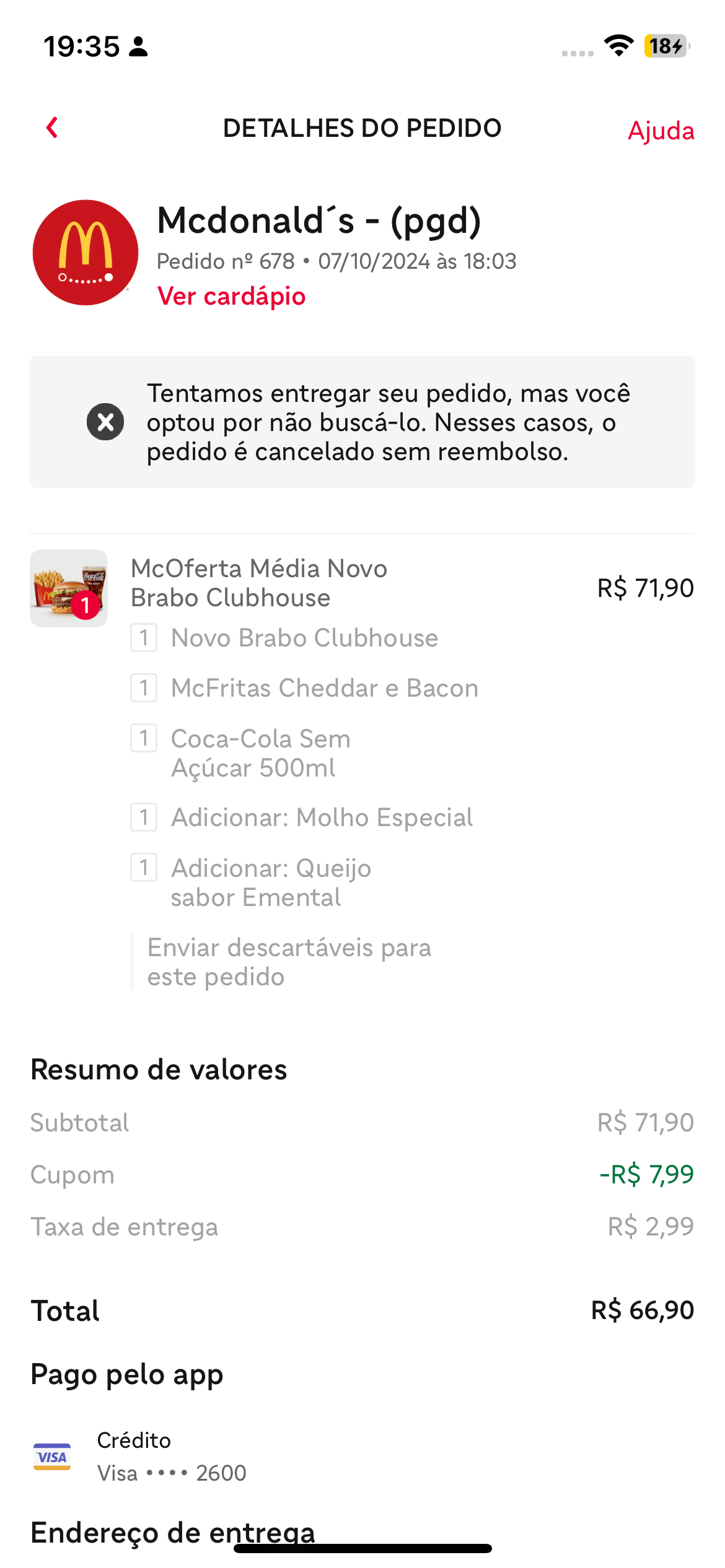Go back using the red arrow
Viewport: 725px width, 1568px height.
click(53, 128)
